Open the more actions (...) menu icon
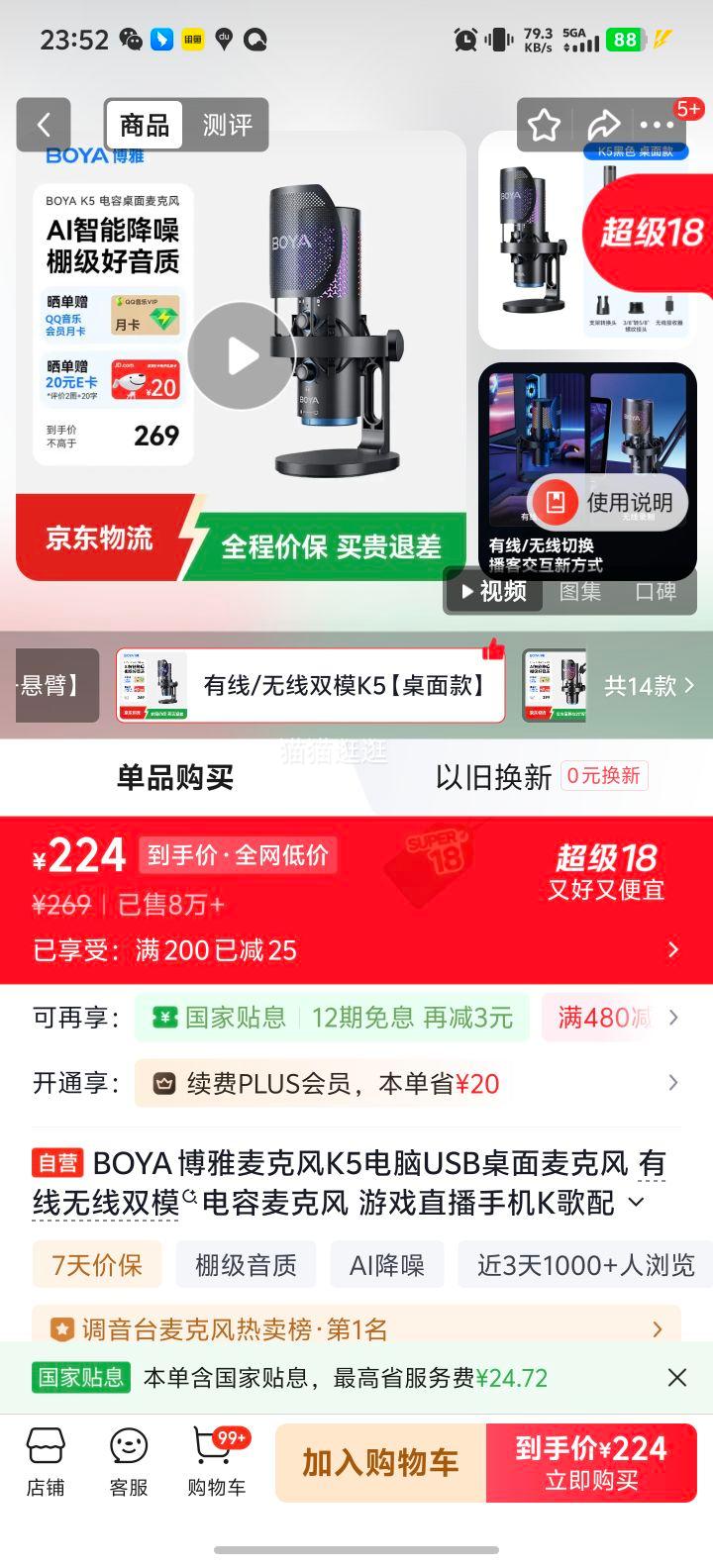Image resolution: width=713 pixels, height=1568 pixels. point(659,125)
